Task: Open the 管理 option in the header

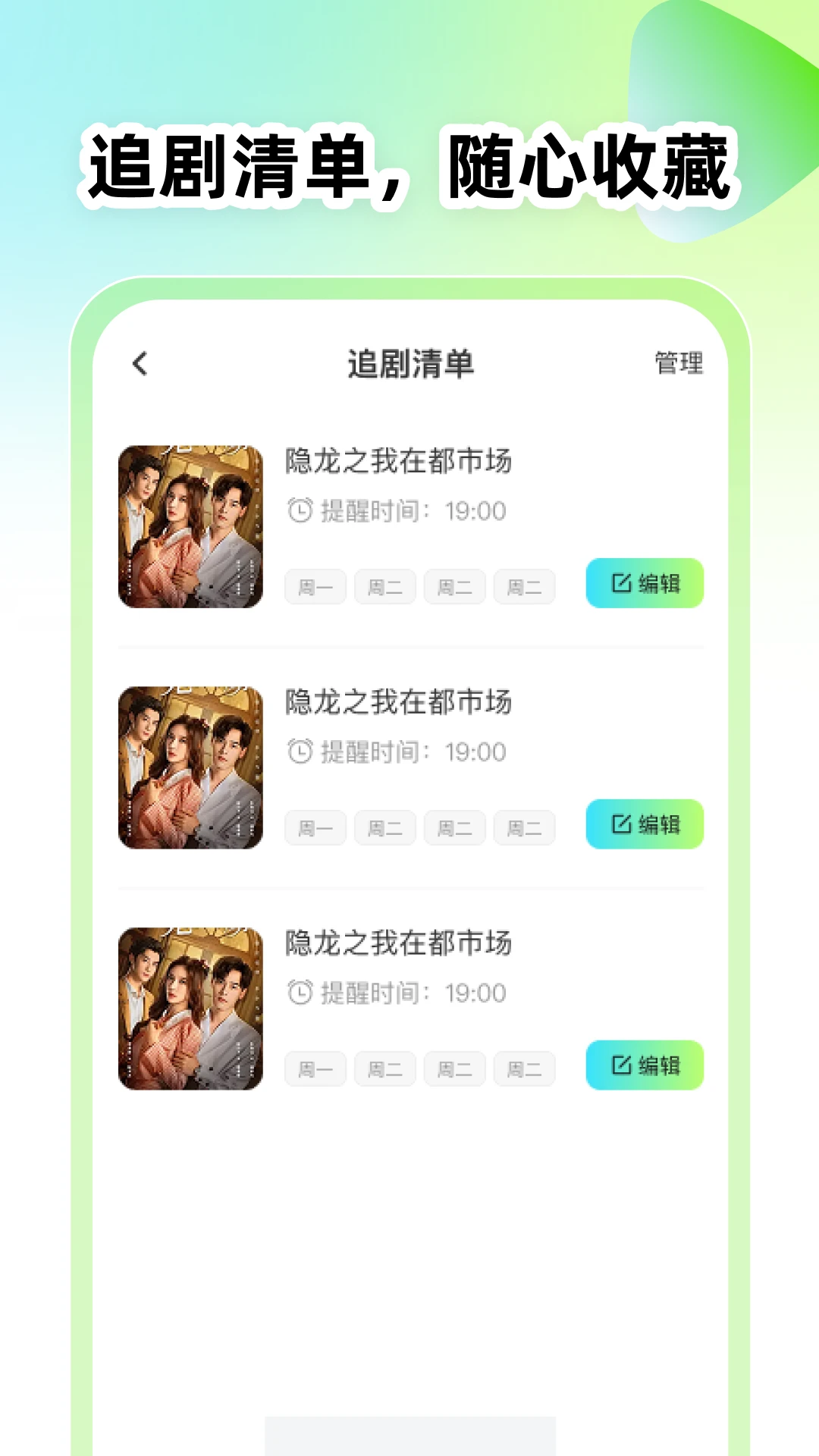Action: 677,364
